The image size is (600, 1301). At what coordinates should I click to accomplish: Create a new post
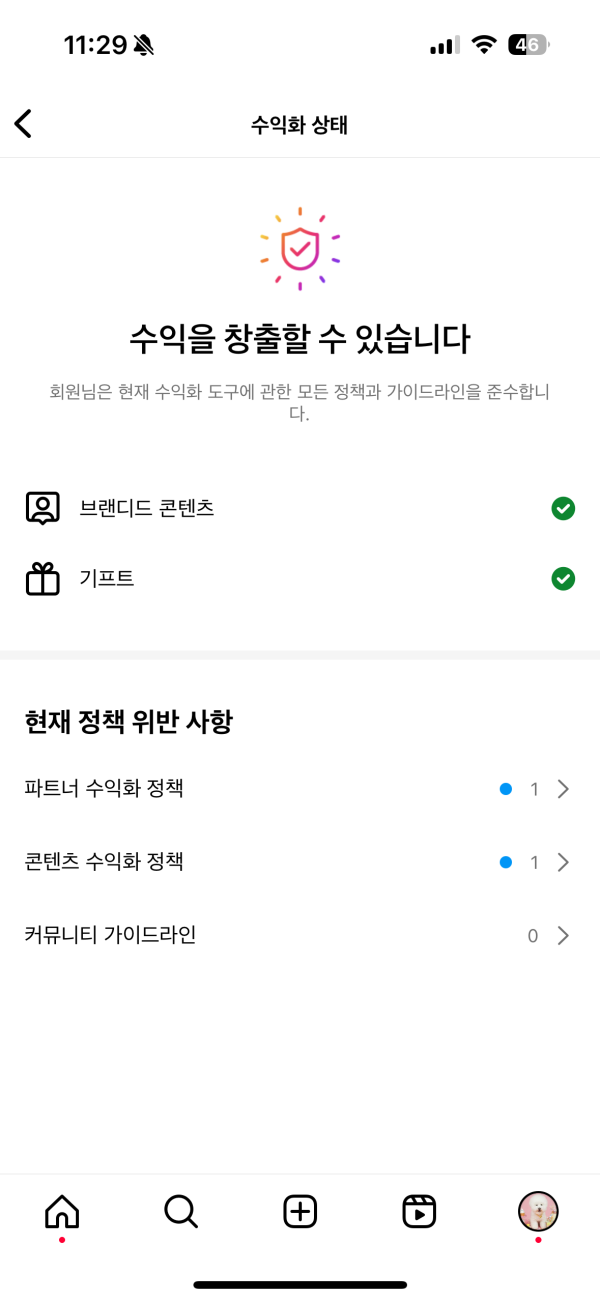pos(300,1212)
